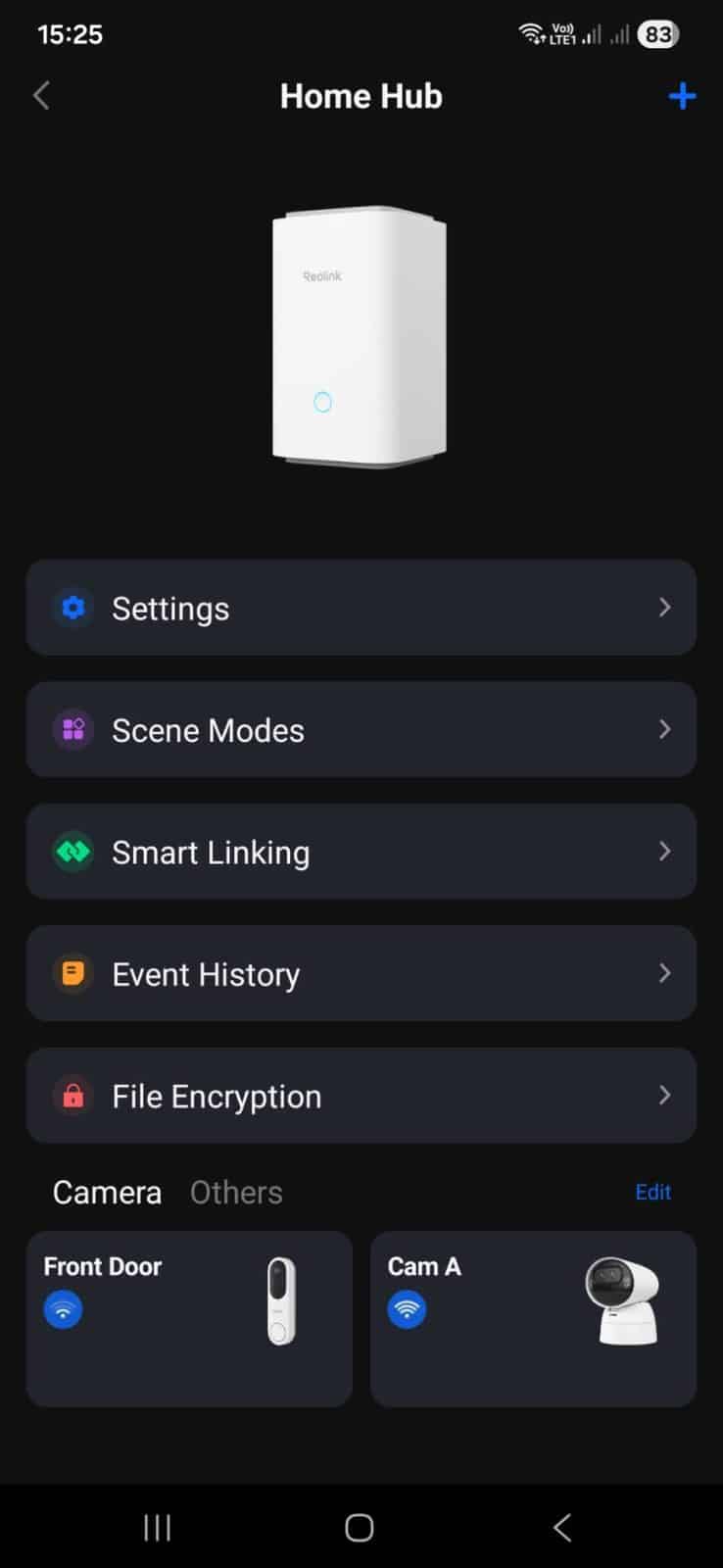Show recent apps
Screen dimensions: 723x1568
pyautogui.click(x=158, y=1527)
